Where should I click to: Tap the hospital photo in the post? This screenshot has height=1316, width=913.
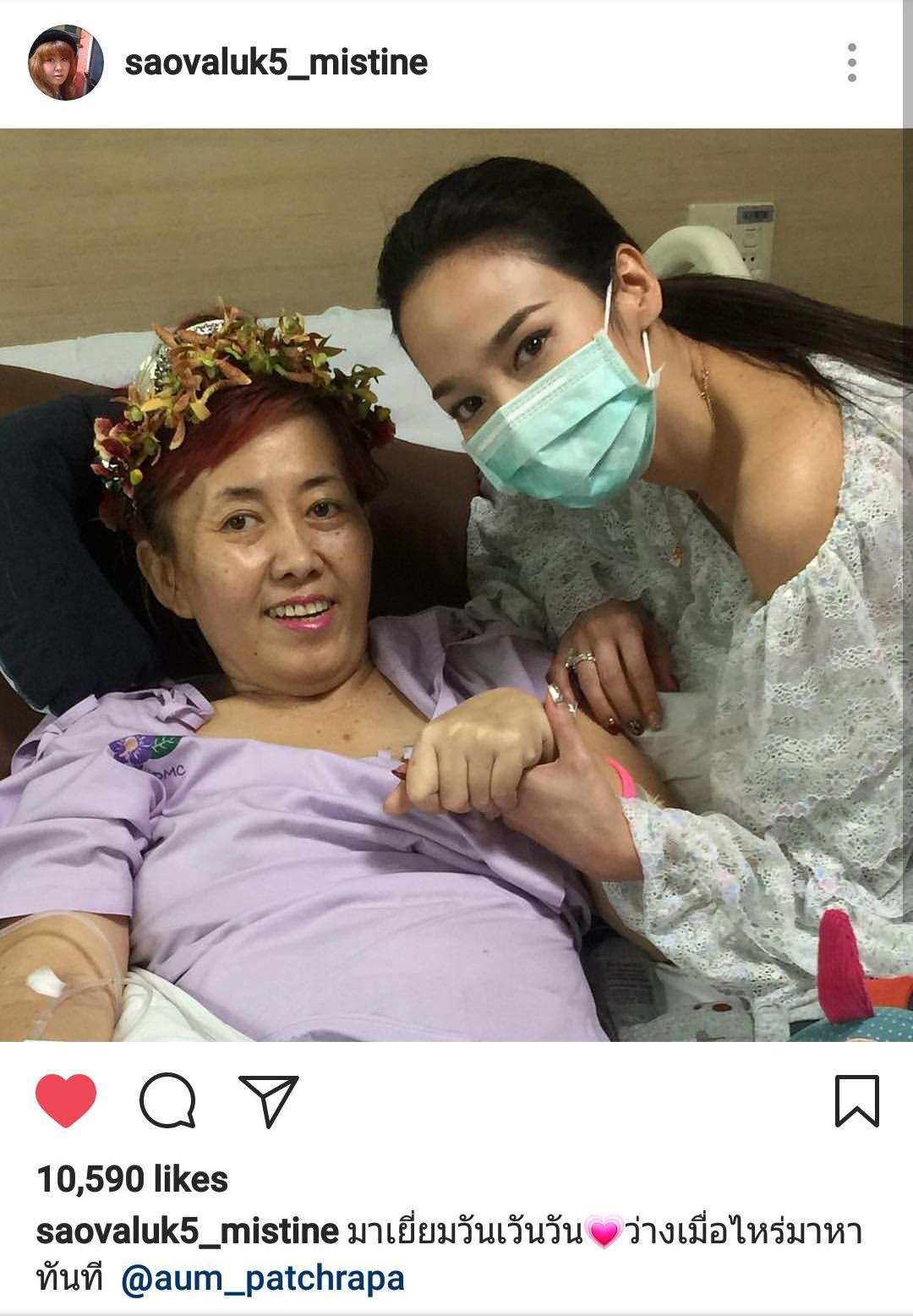(456, 584)
